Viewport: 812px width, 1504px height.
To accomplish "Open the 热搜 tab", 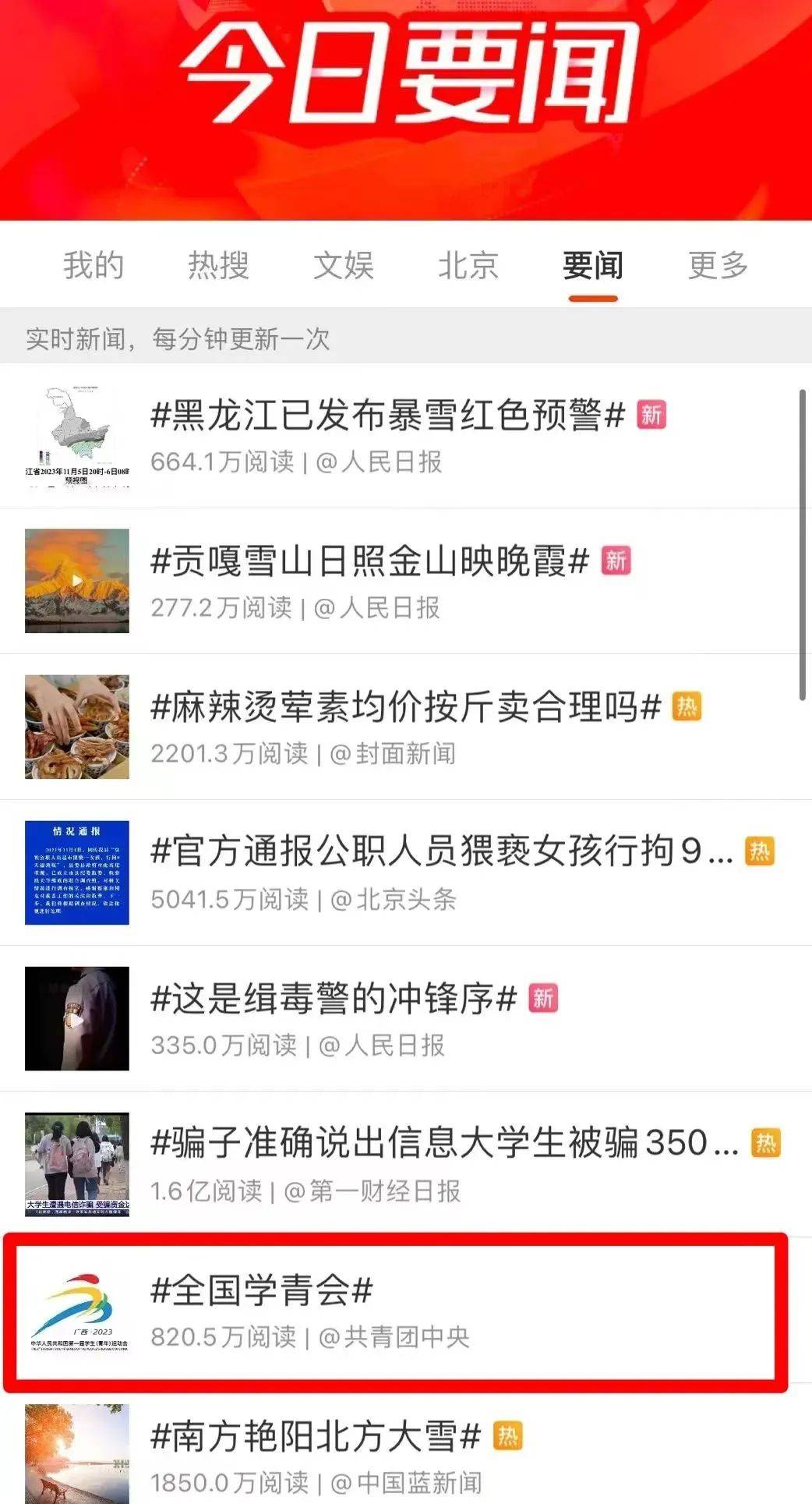I will 218,266.
